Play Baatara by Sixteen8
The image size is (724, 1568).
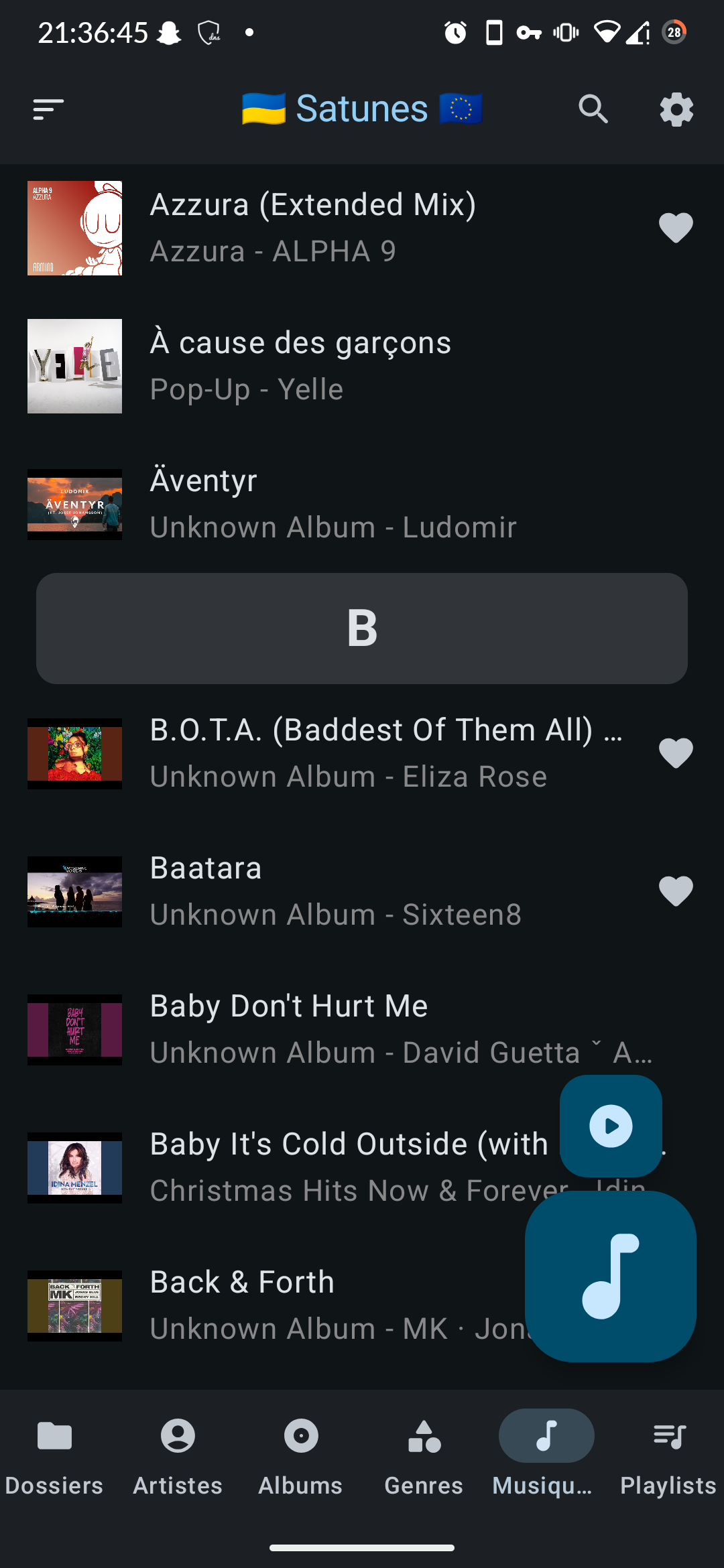coord(335,891)
